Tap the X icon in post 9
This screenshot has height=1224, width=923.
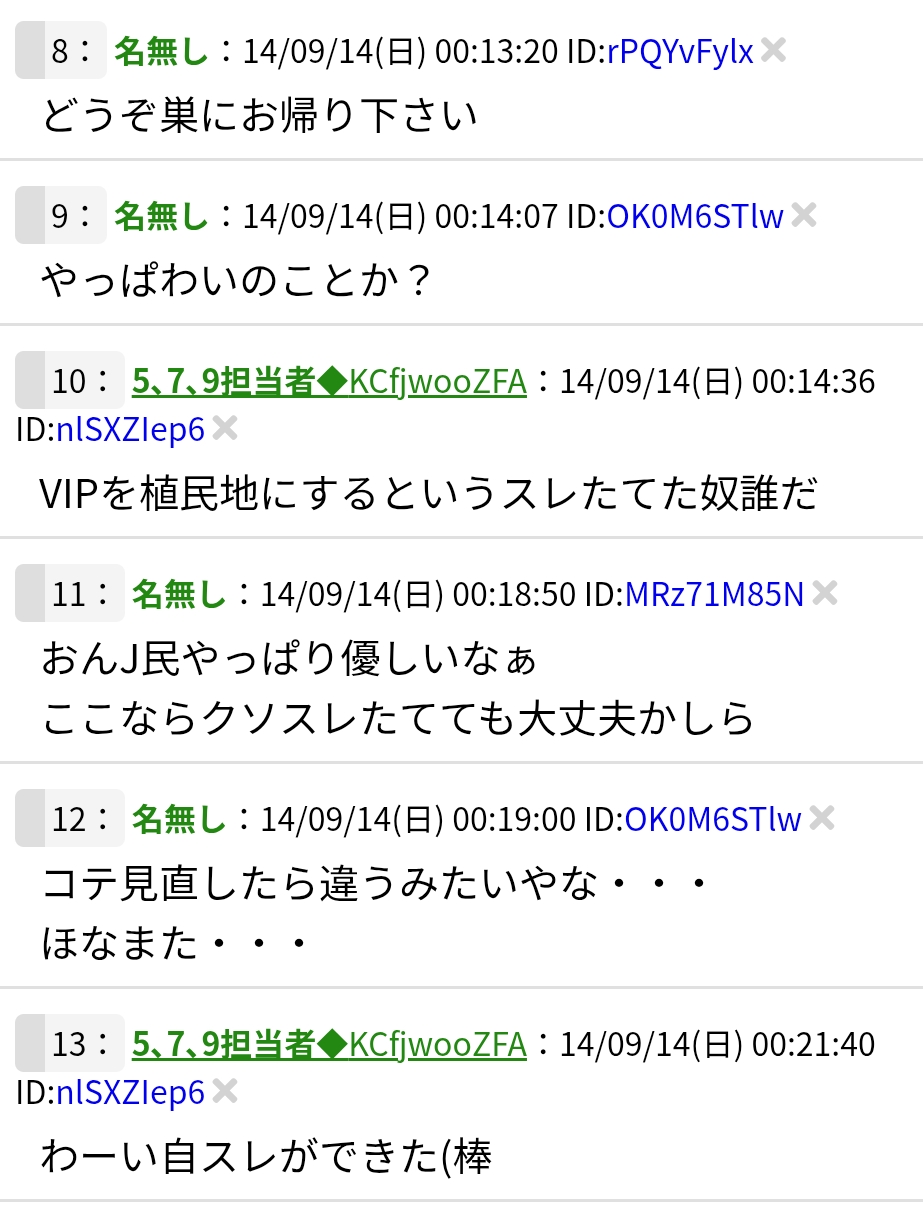click(x=804, y=214)
